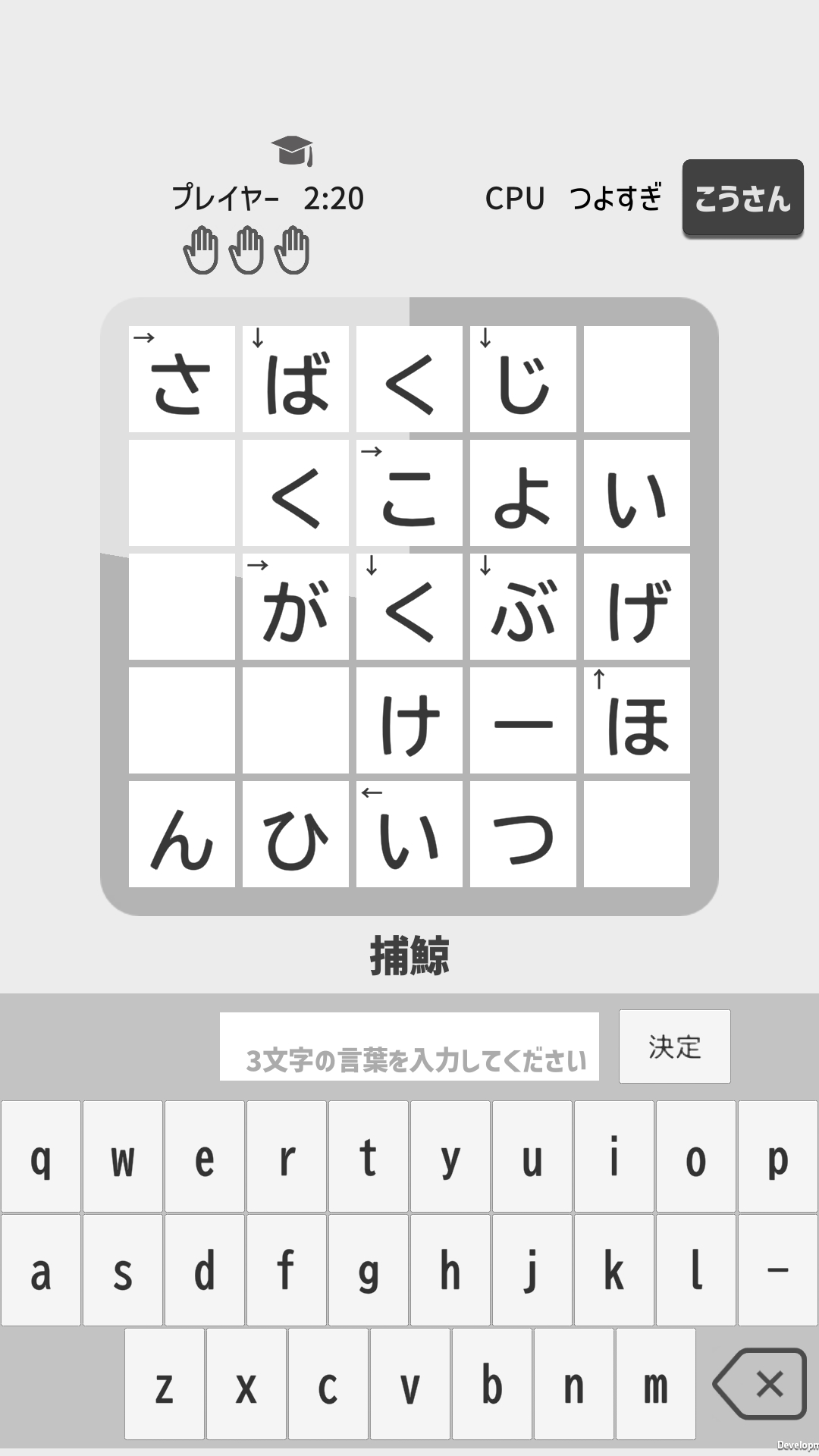This screenshot has width=819, height=1456.
Task: Hit the a key on the keyboard
Action: (41, 1270)
